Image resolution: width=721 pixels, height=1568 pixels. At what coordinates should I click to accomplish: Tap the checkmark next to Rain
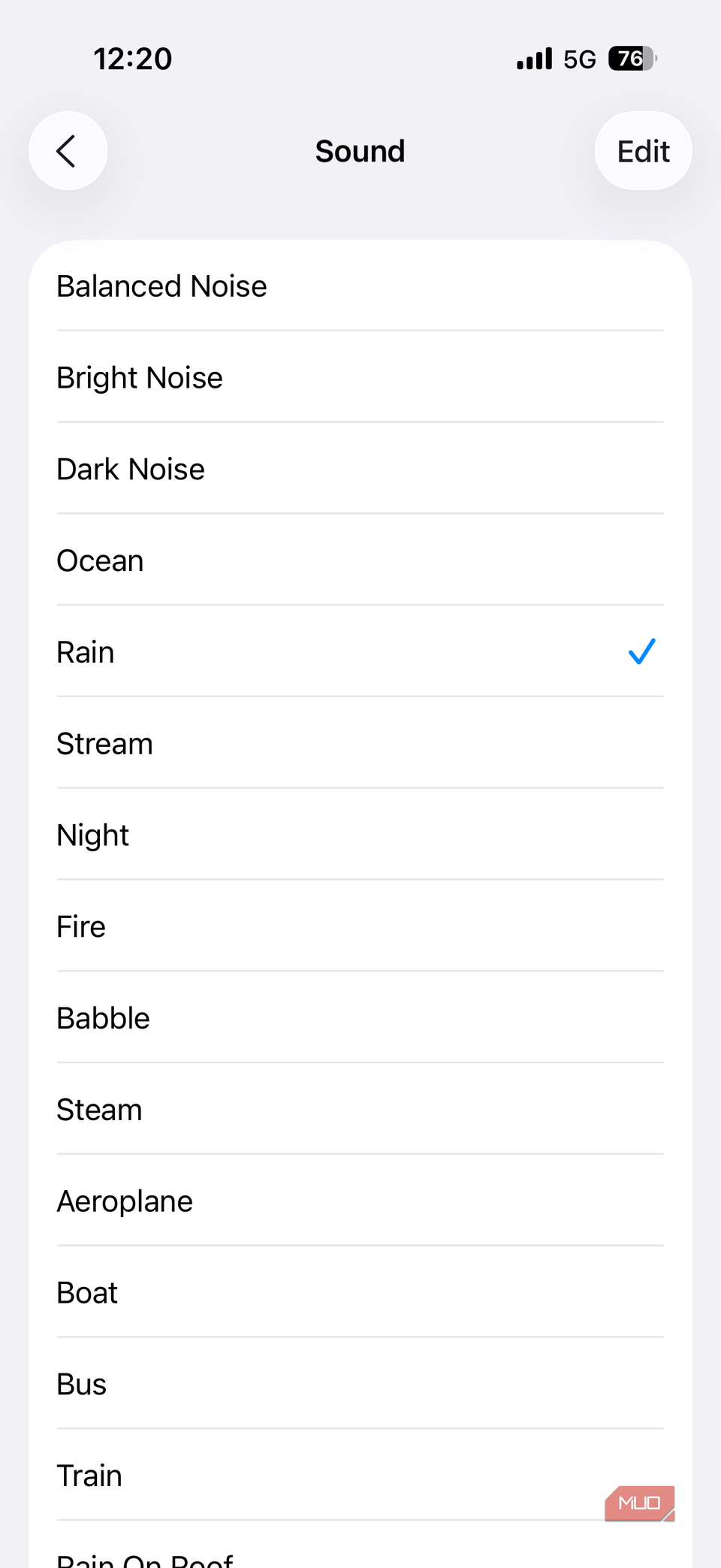pos(639,652)
